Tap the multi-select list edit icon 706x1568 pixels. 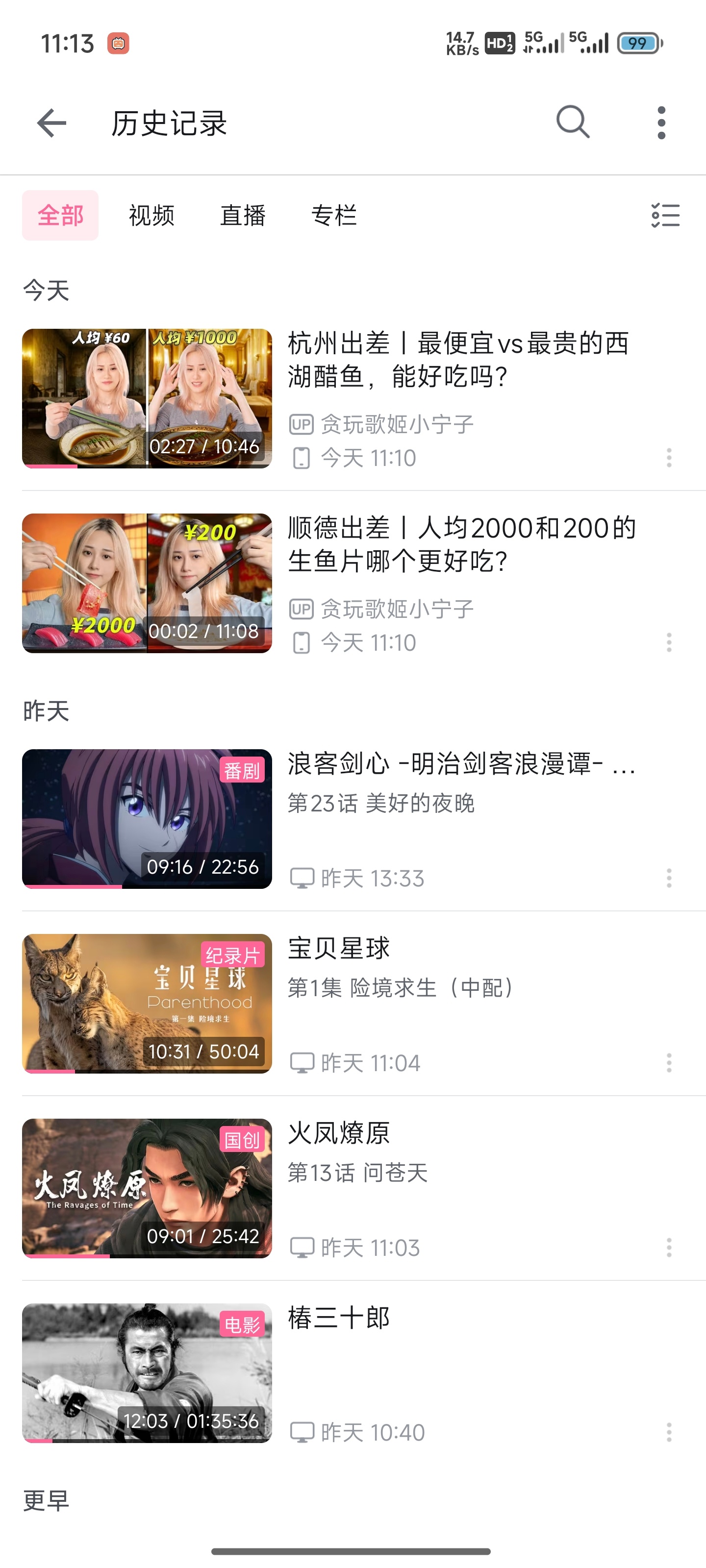(665, 216)
